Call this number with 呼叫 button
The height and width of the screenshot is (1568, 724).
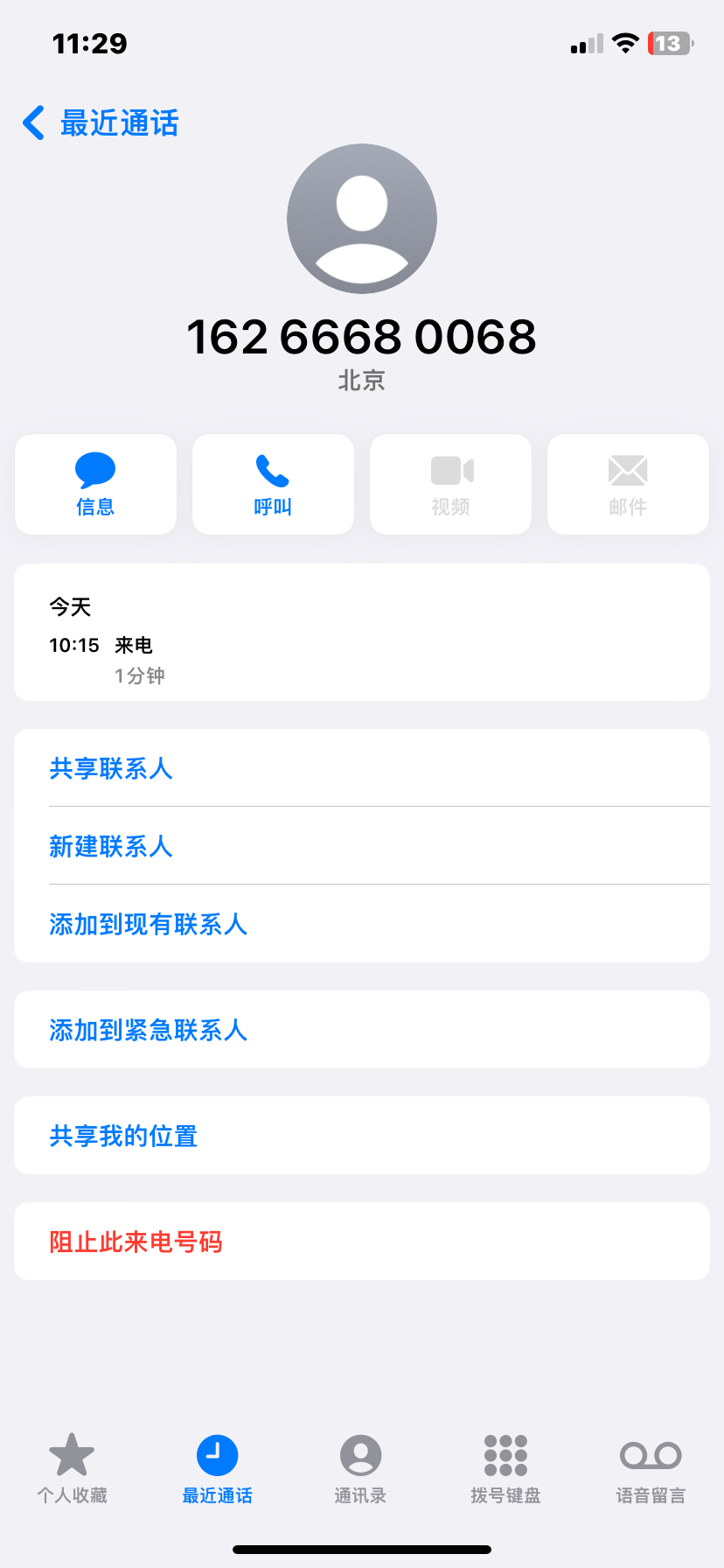pos(273,484)
